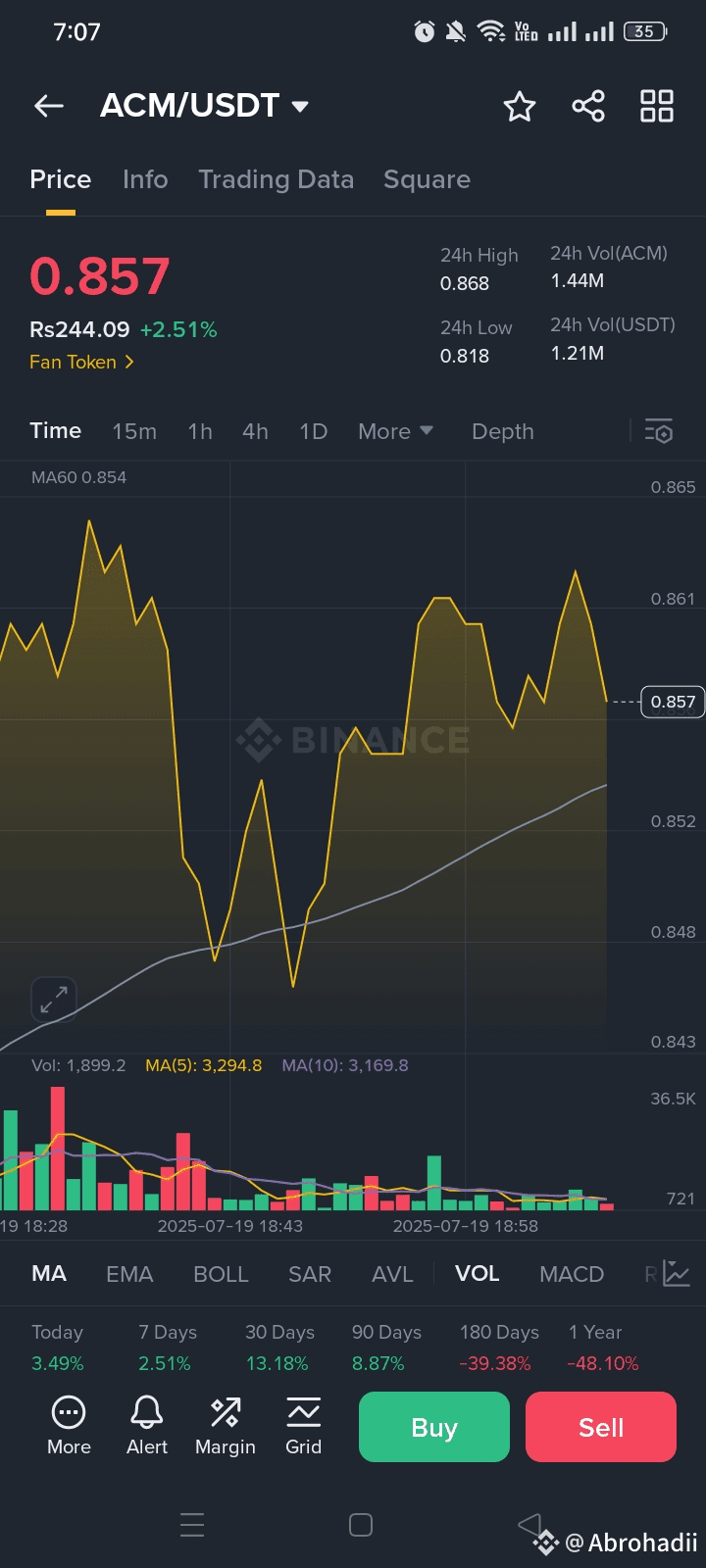Expand the More intervals dropdown

coord(395,431)
